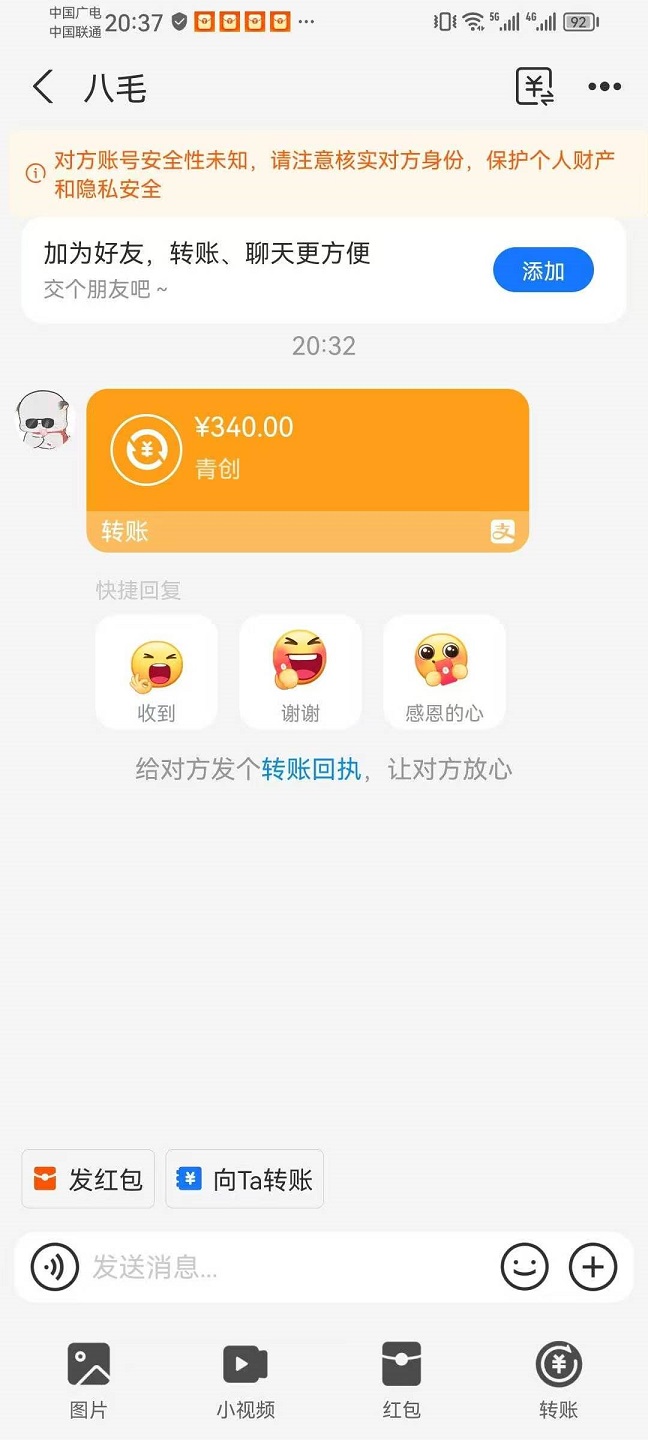Toggle the plus attachment panel
This screenshot has width=648, height=1440.
[593, 1267]
